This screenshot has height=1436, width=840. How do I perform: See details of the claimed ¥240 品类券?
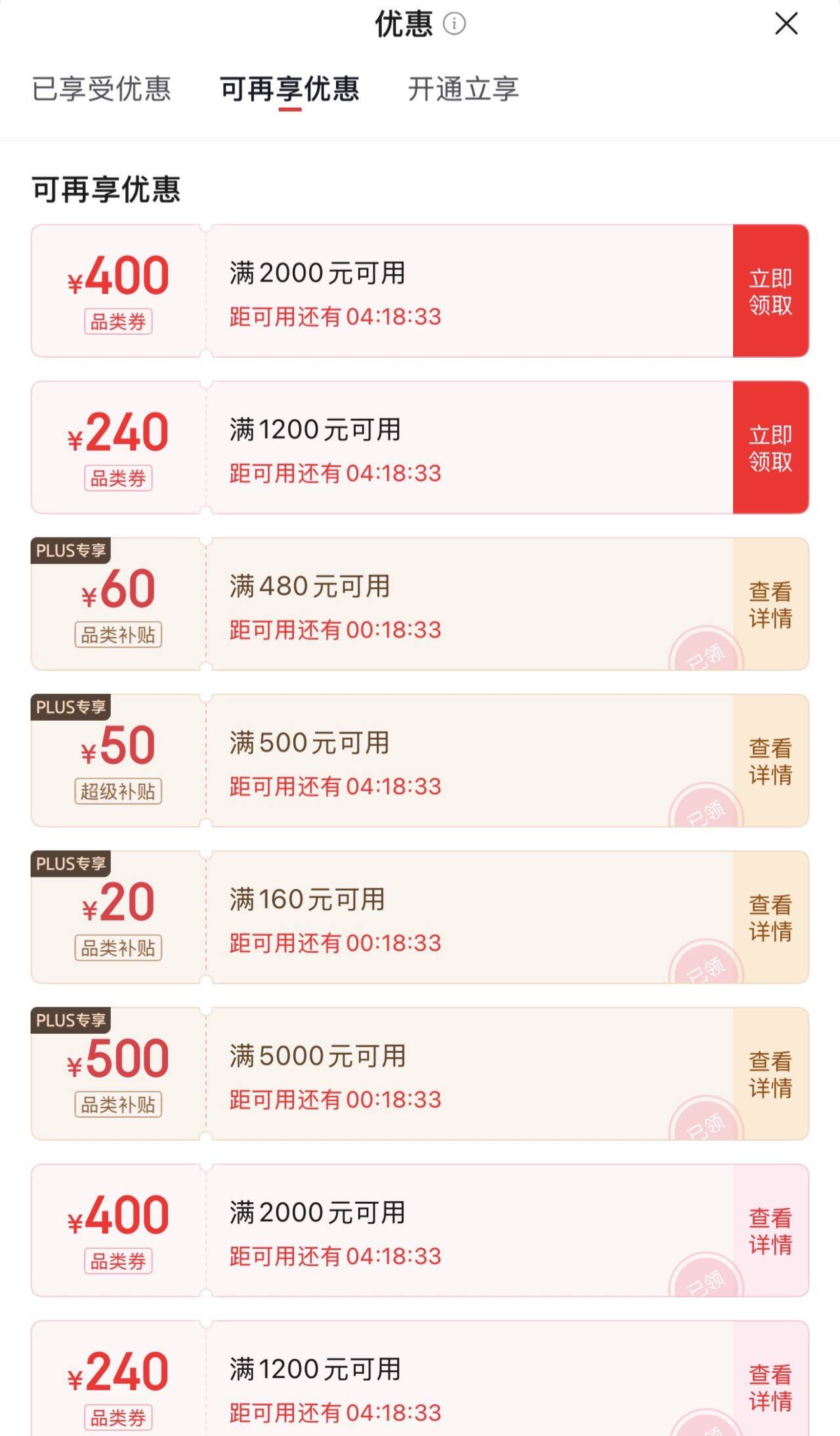[x=770, y=1386]
